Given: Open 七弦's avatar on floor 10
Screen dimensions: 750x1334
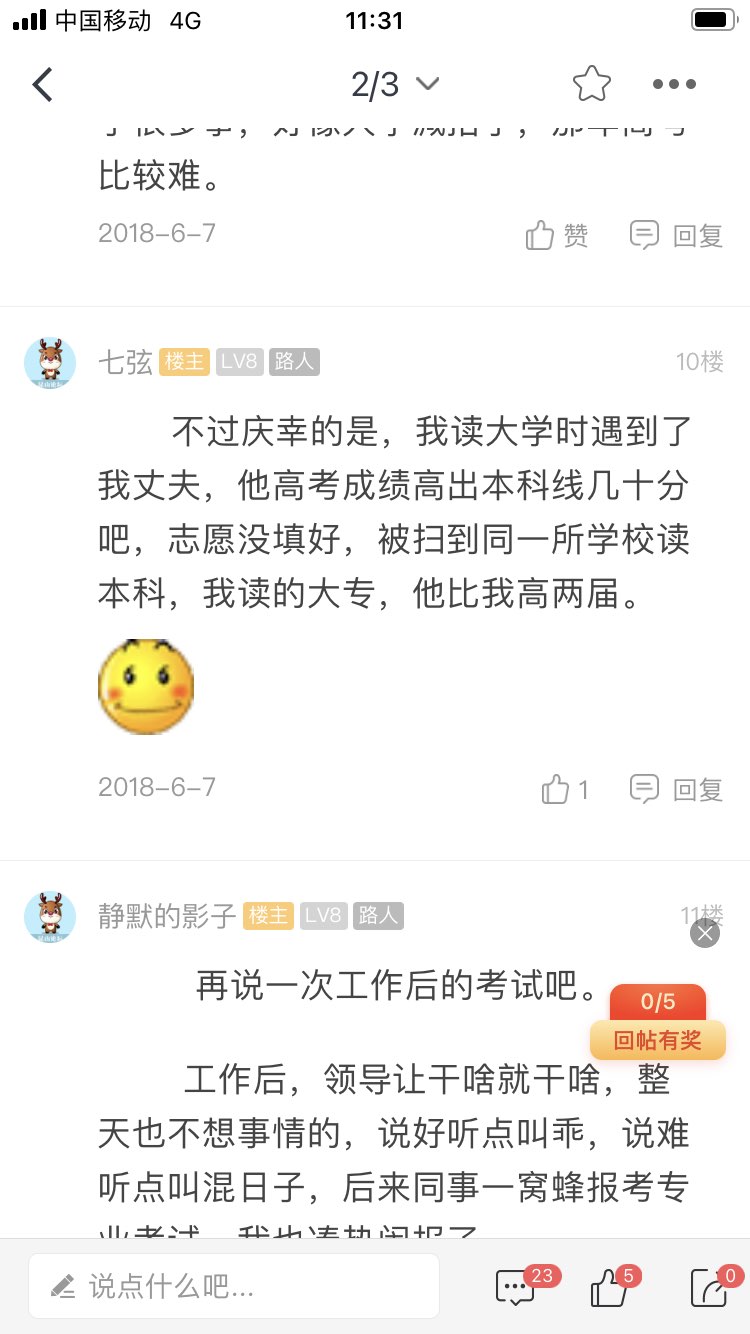Looking at the screenshot, I should coord(50,362).
